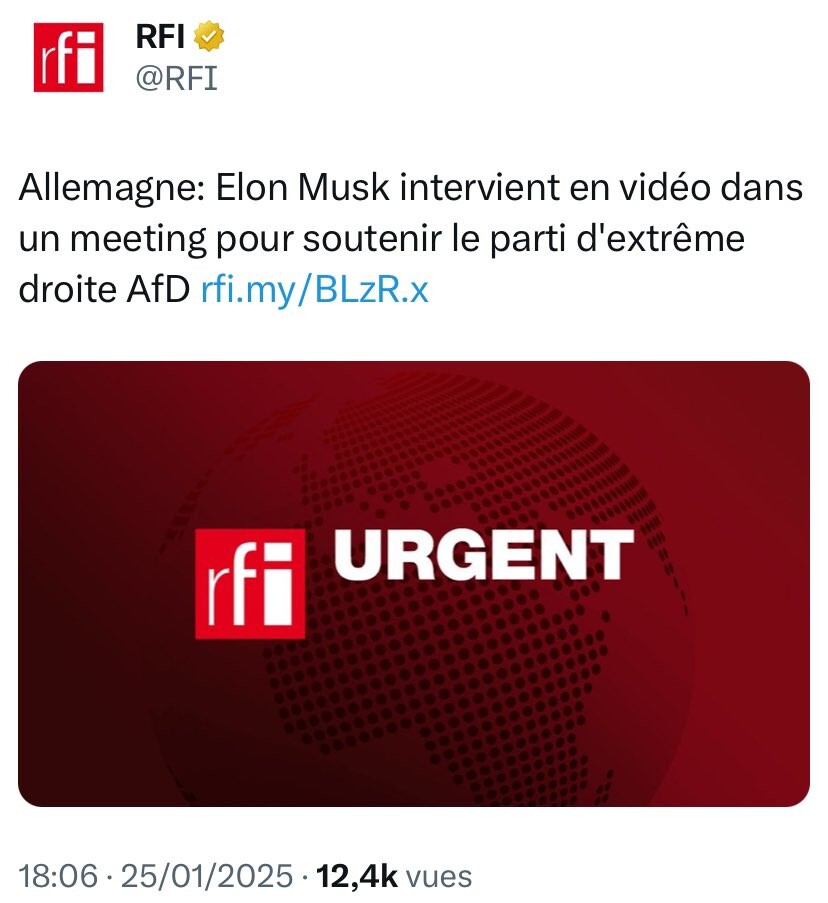Open the RFI profile picture
The height and width of the screenshot is (903, 828).
click(68, 57)
